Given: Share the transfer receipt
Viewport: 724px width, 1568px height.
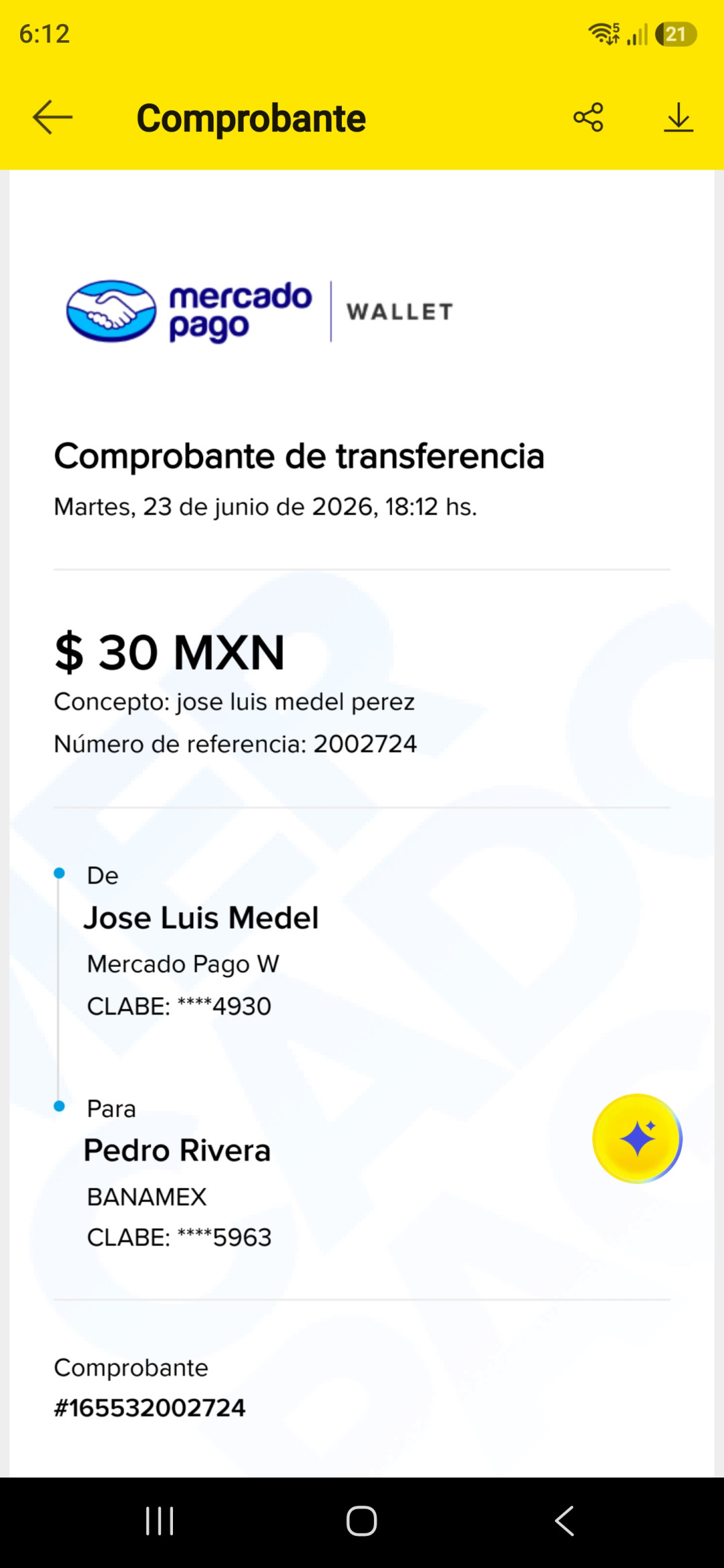Looking at the screenshot, I should [x=588, y=117].
